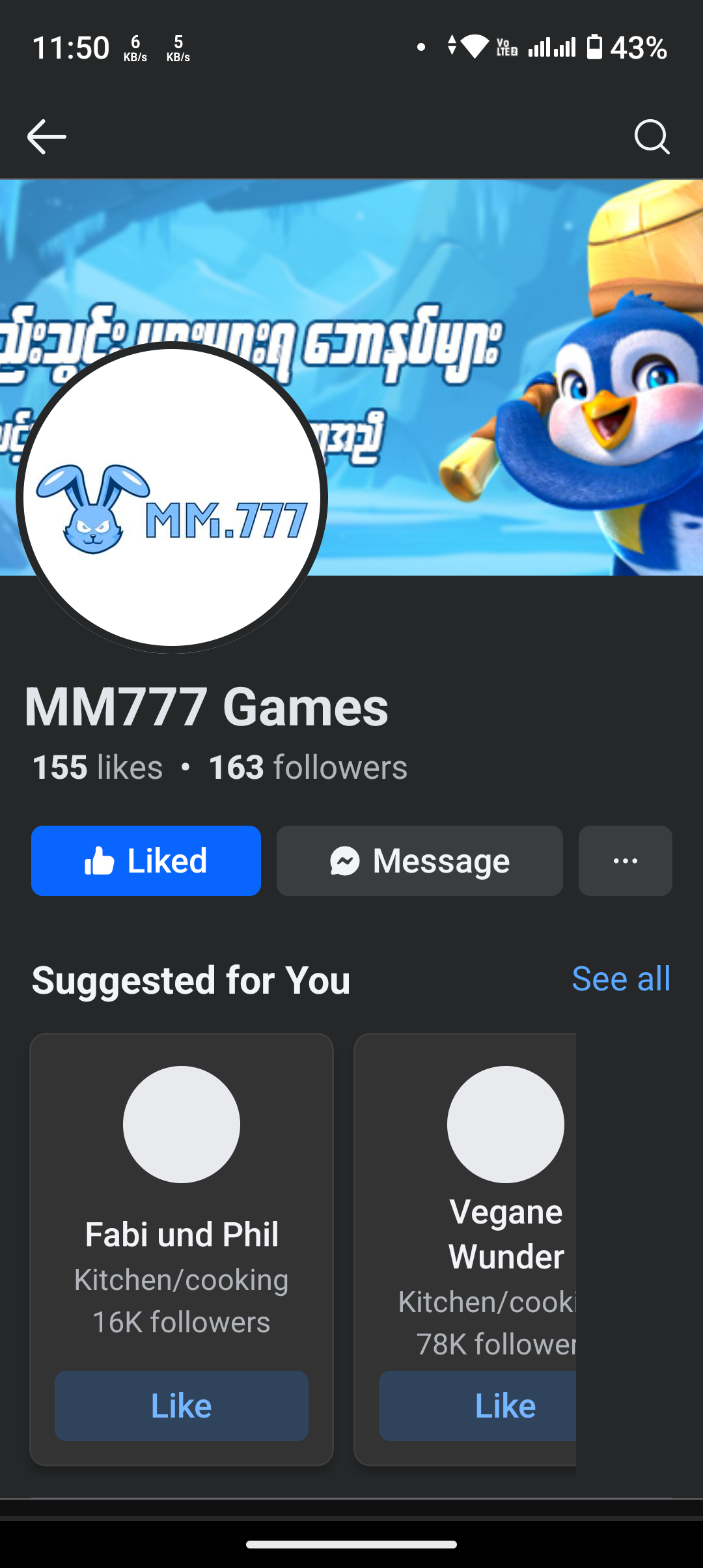Like the Fabi und Phil page
Screen dimensions: 703x1568
click(x=182, y=1406)
